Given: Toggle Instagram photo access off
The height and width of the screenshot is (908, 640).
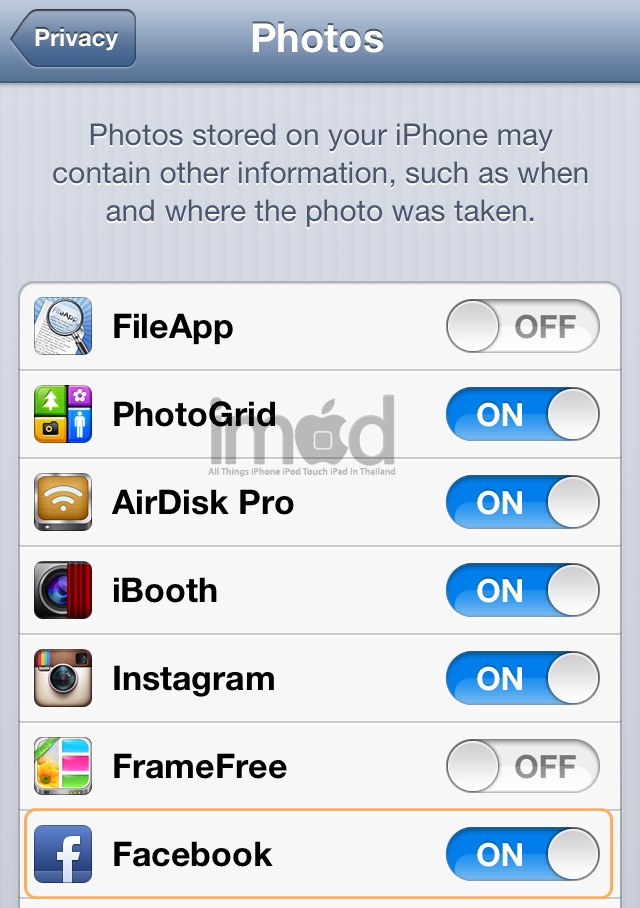Looking at the screenshot, I should point(522,679).
